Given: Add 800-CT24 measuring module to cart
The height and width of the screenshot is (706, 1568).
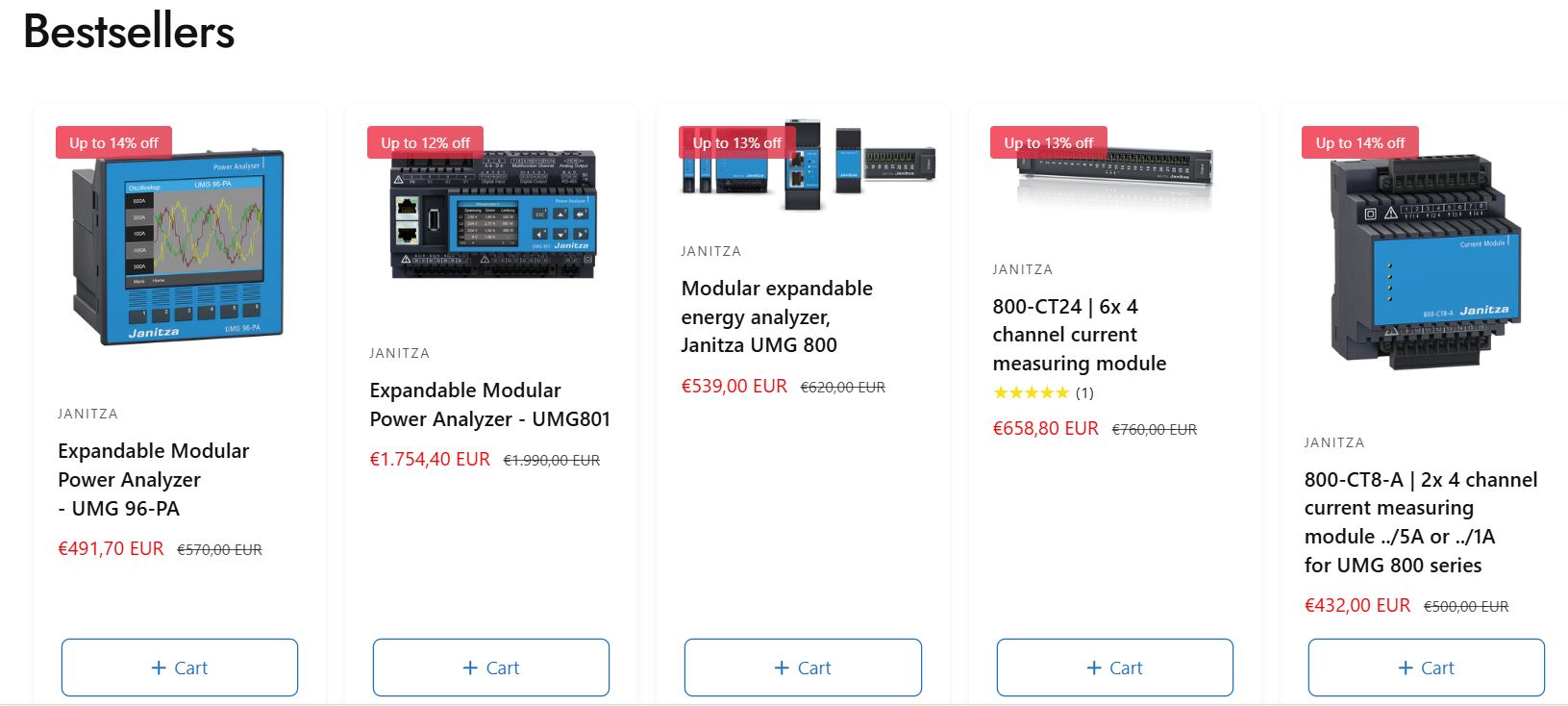Looking at the screenshot, I should (x=1114, y=668).
